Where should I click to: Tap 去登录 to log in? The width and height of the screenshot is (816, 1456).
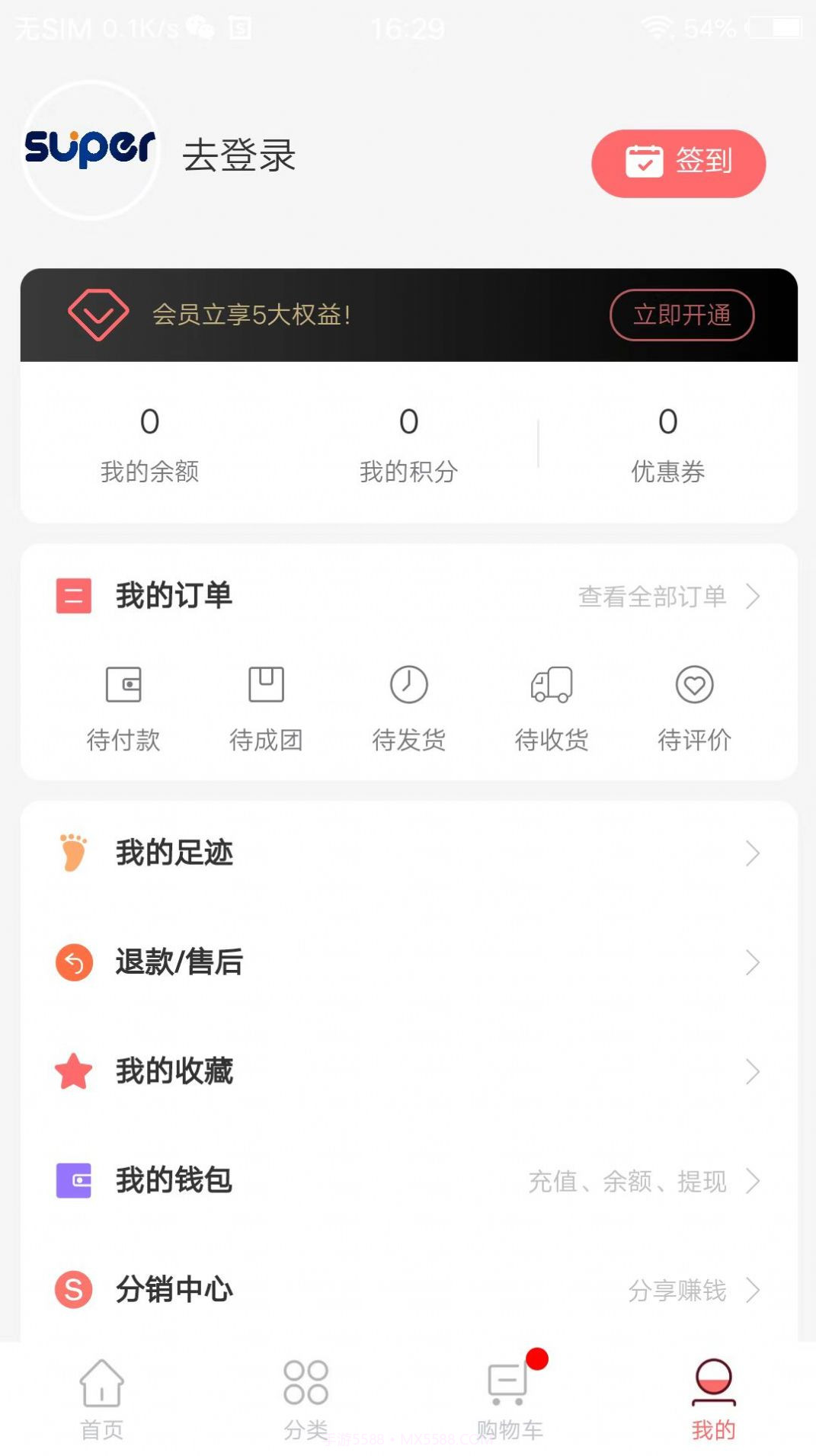point(240,155)
